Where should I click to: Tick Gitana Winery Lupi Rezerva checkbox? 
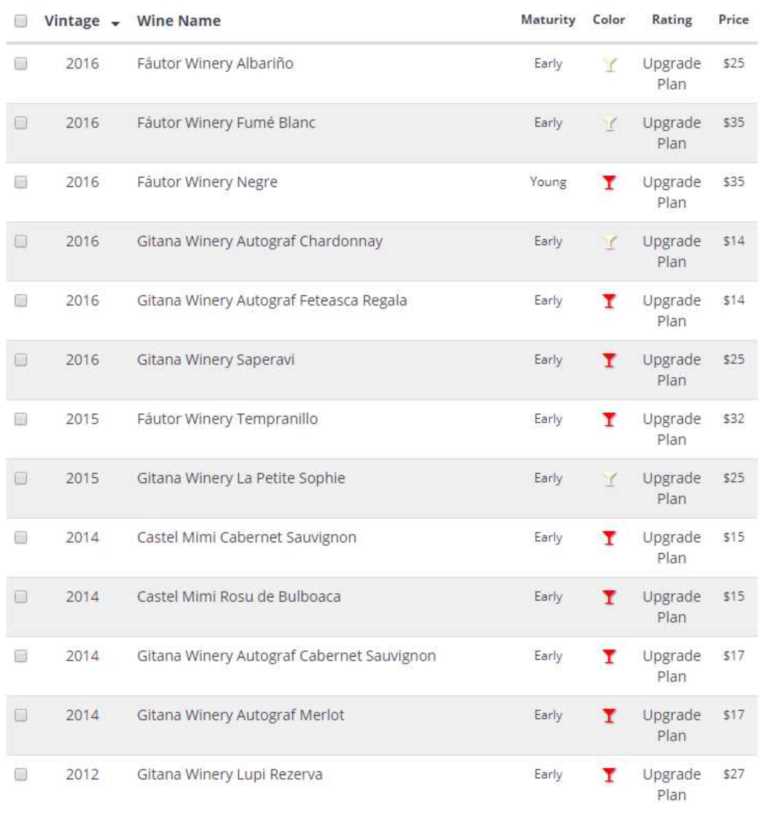point(21,775)
